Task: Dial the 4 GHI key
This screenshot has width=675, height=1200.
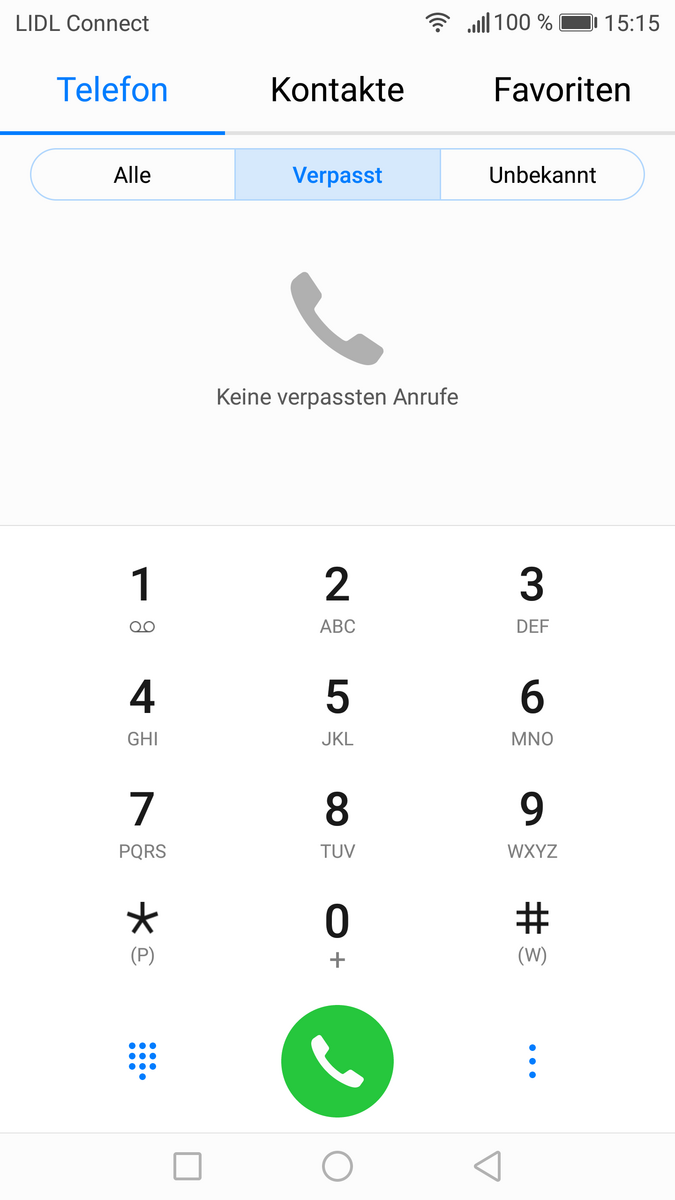Action: (x=142, y=710)
